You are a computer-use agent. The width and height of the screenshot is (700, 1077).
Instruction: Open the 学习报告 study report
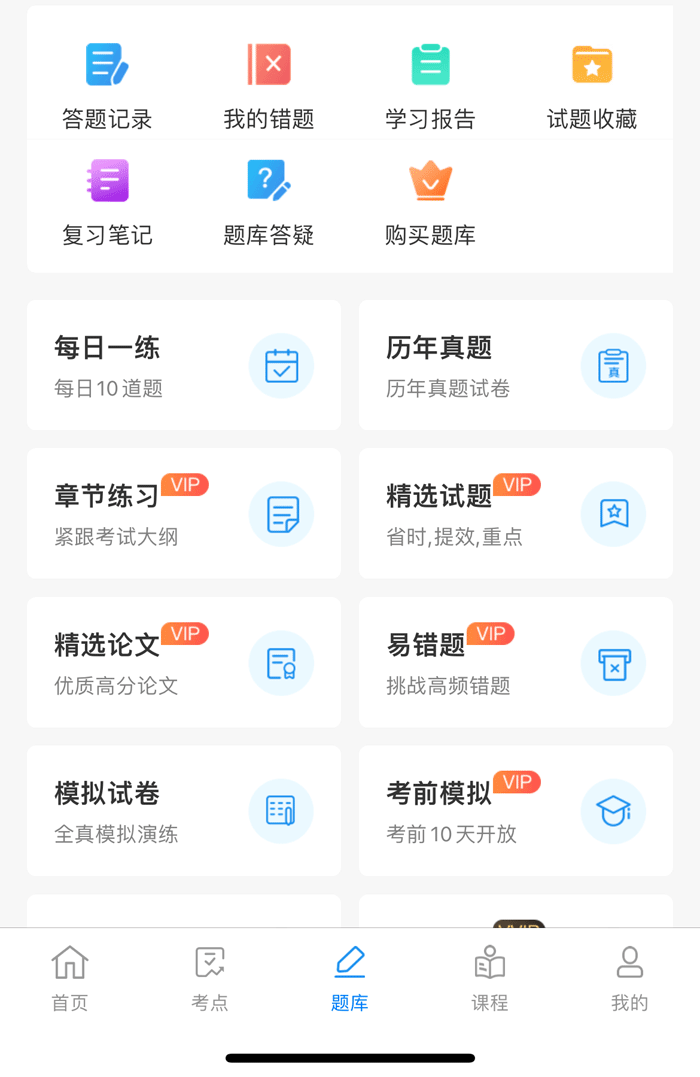(430, 86)
